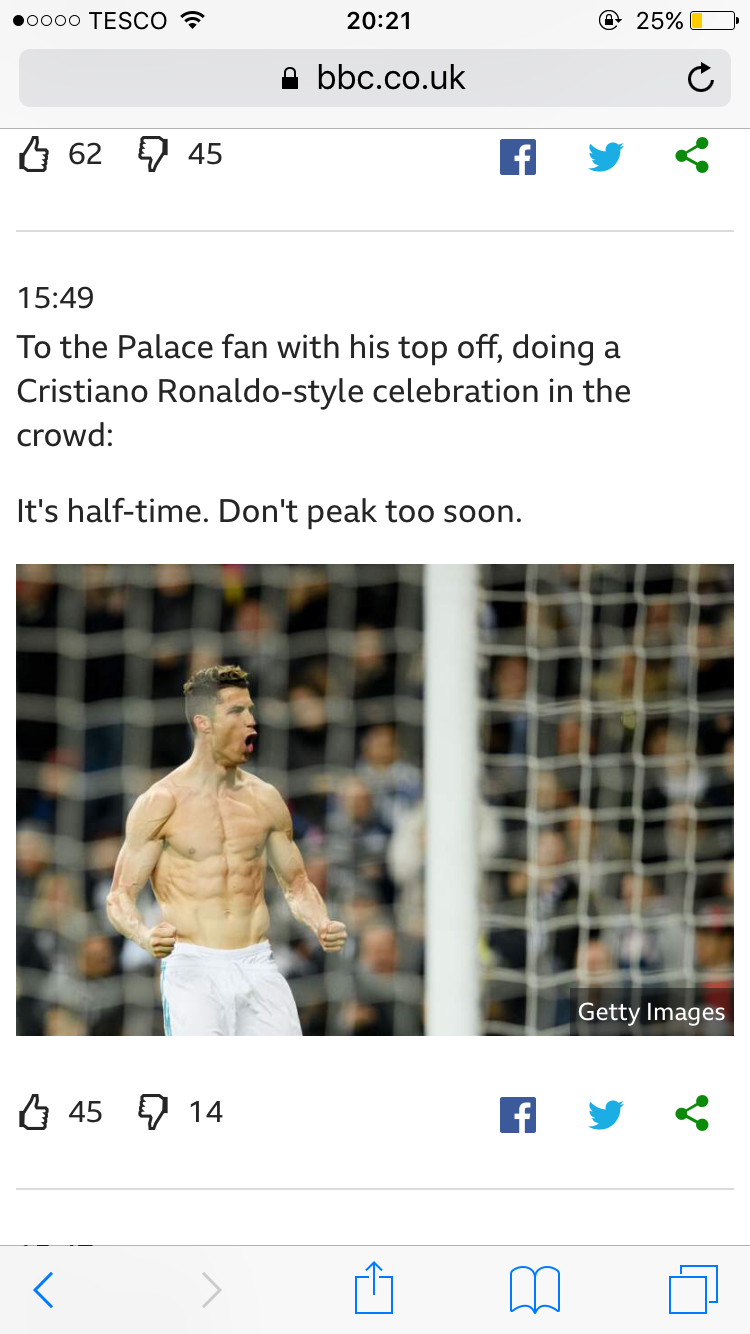Like the 15:49 Palace fan post

35,1112
